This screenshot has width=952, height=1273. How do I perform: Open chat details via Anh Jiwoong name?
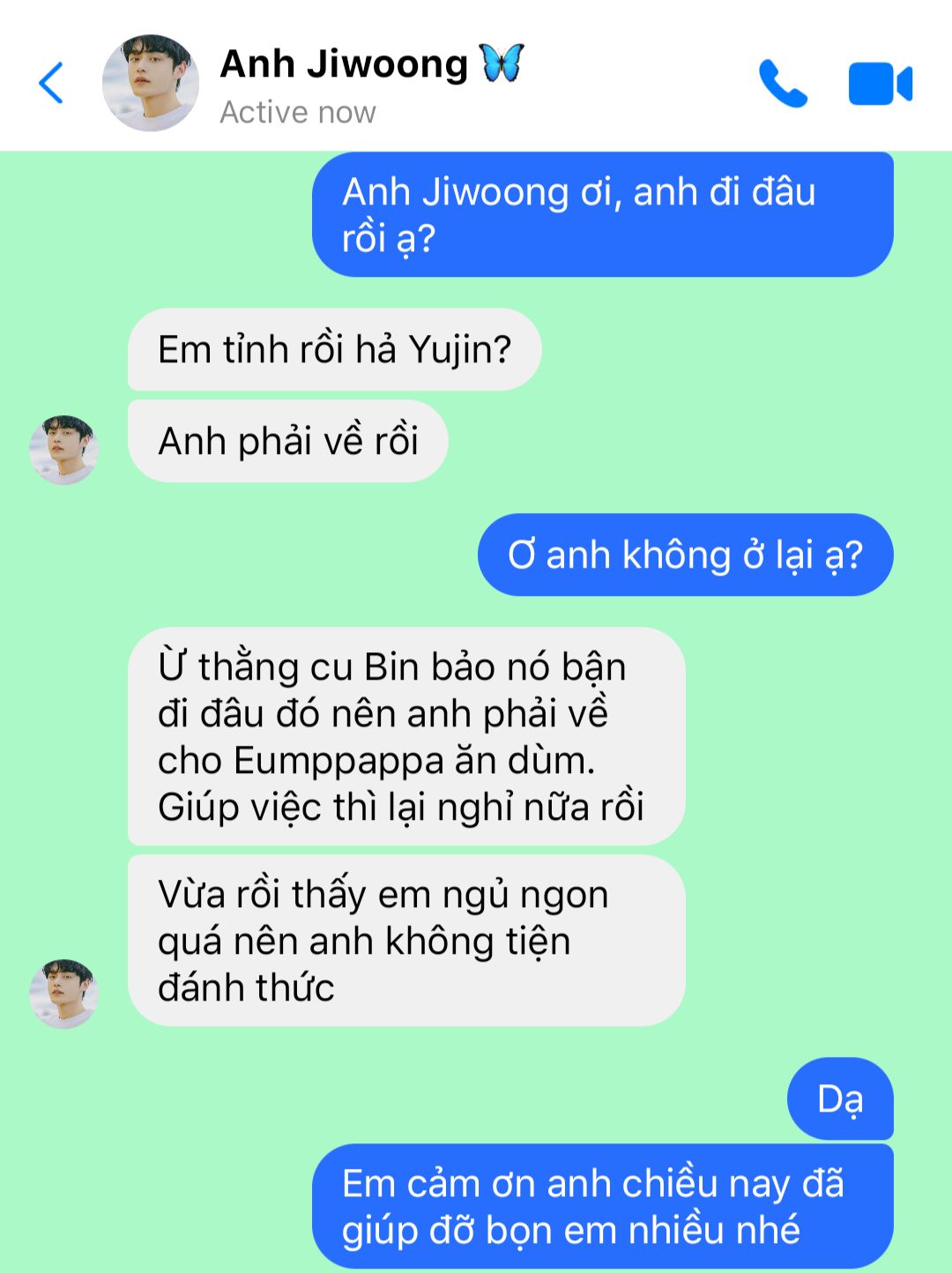click(345, 64)
